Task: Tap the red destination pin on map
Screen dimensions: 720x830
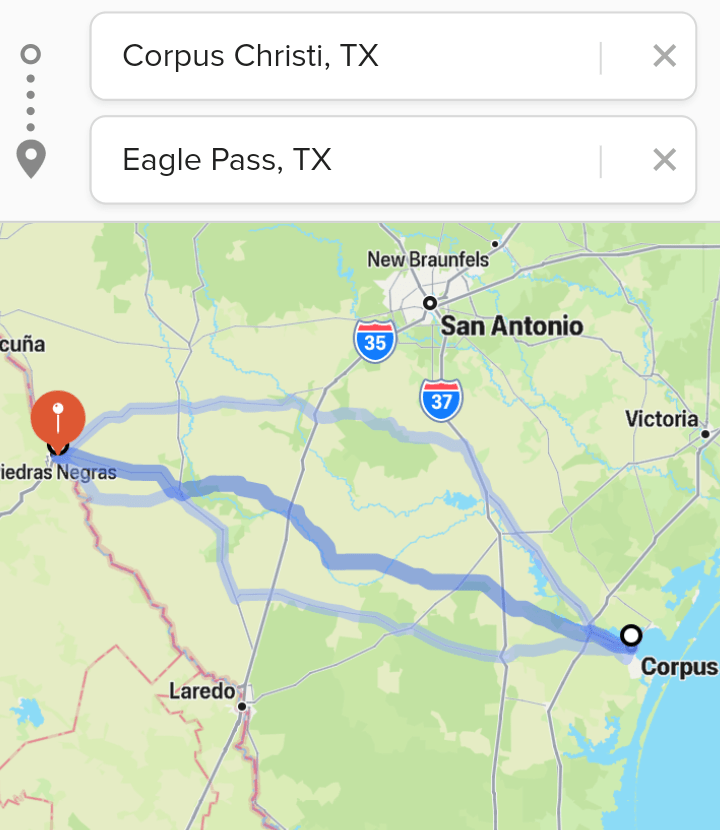Action: click(x=58, y=417)
